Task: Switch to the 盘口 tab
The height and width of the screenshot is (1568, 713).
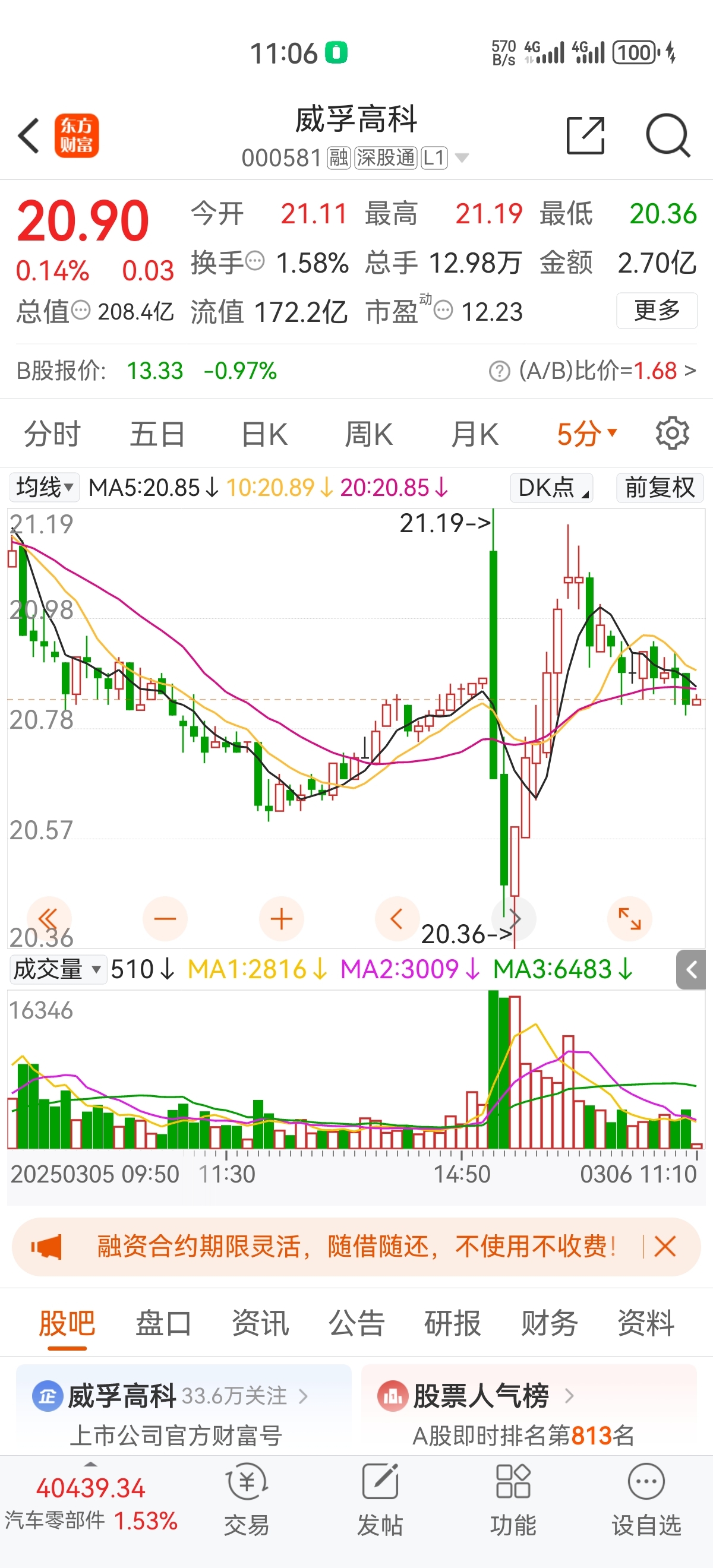Action: coord(163,1323)
